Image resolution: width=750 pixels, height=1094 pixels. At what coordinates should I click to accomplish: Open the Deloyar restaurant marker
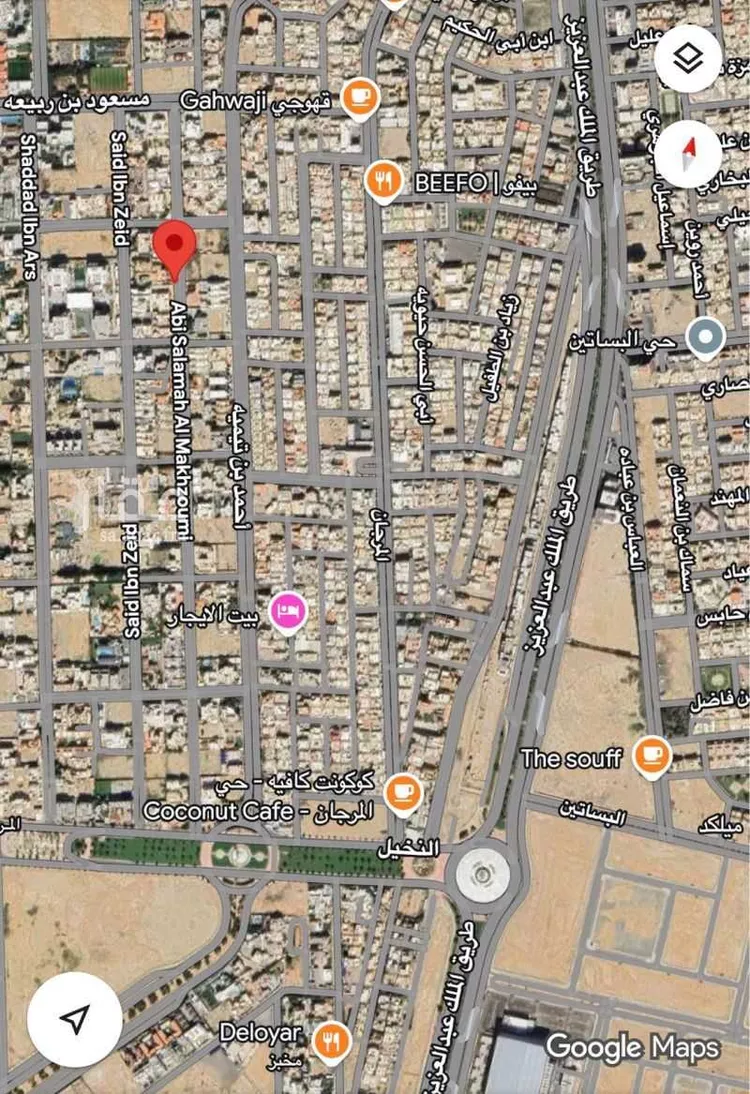(329, 1041)
